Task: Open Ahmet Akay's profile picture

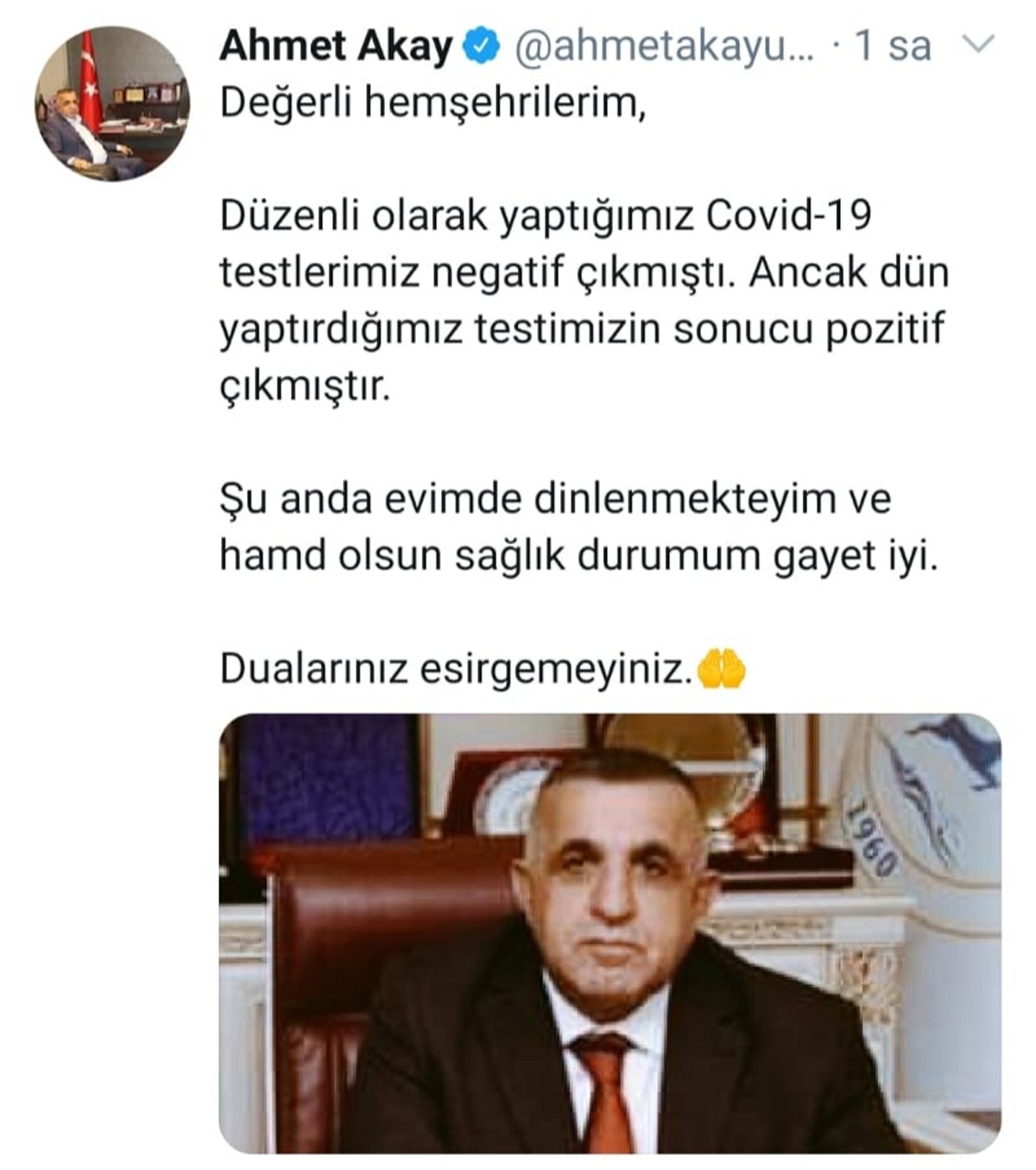Action: coord(112,104)
